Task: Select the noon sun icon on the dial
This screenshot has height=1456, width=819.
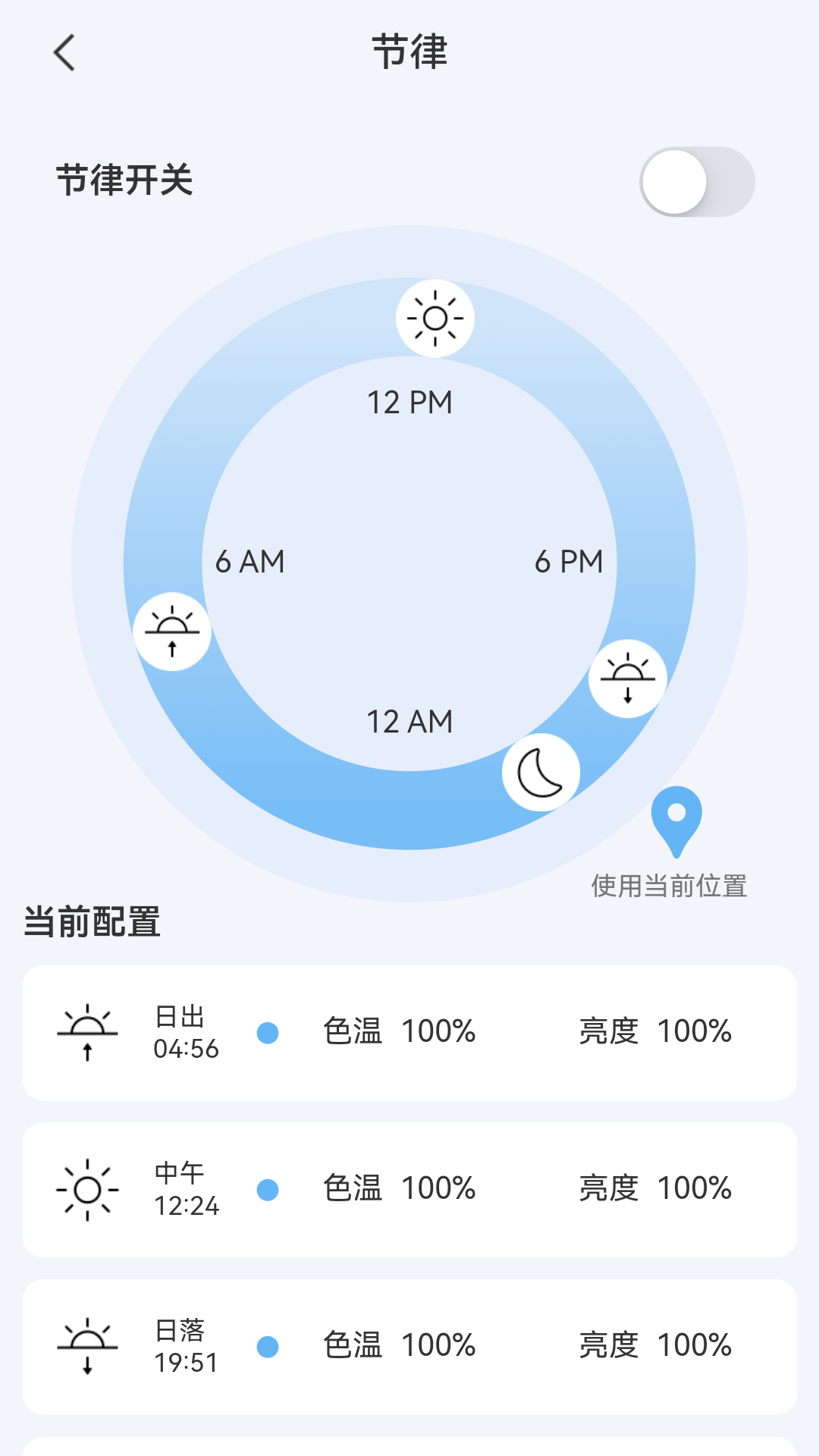Action: pyautogui.click(x=434, y=318)
